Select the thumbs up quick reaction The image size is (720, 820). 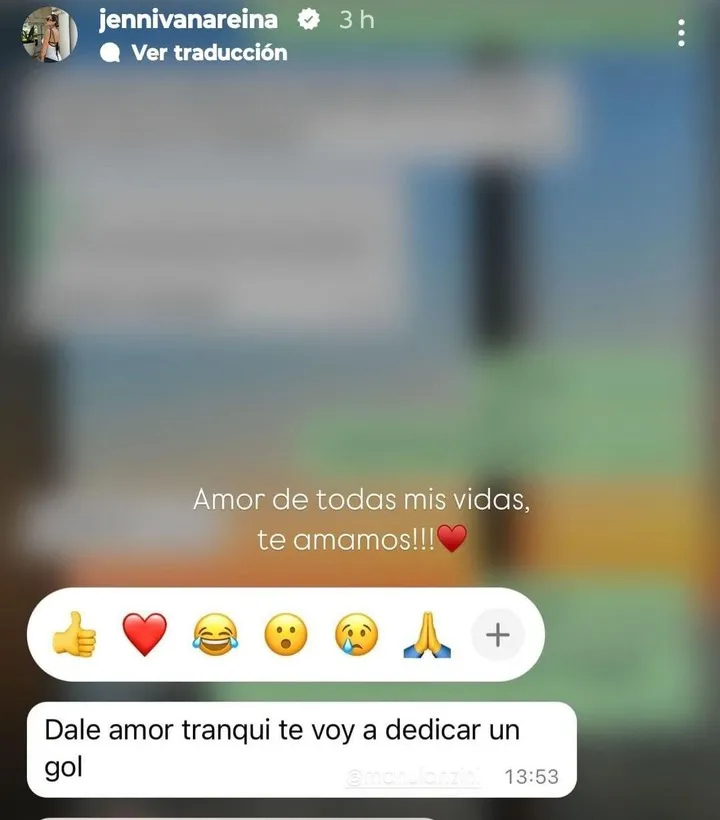[75, 633]
